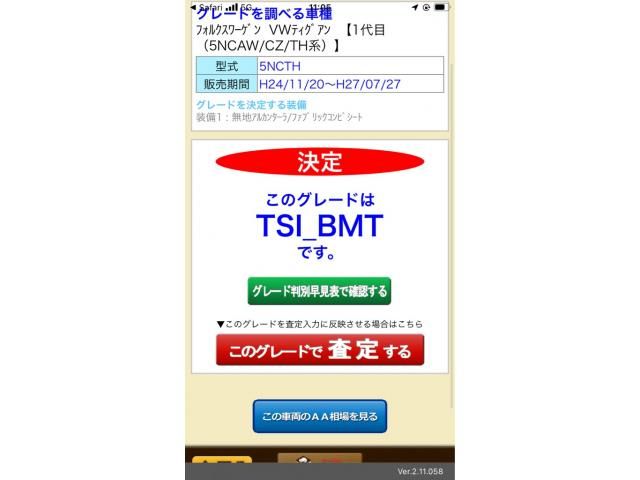Return to Safari via status bar link
Screen dimensions: 640x480
click(x=205, y=6)
